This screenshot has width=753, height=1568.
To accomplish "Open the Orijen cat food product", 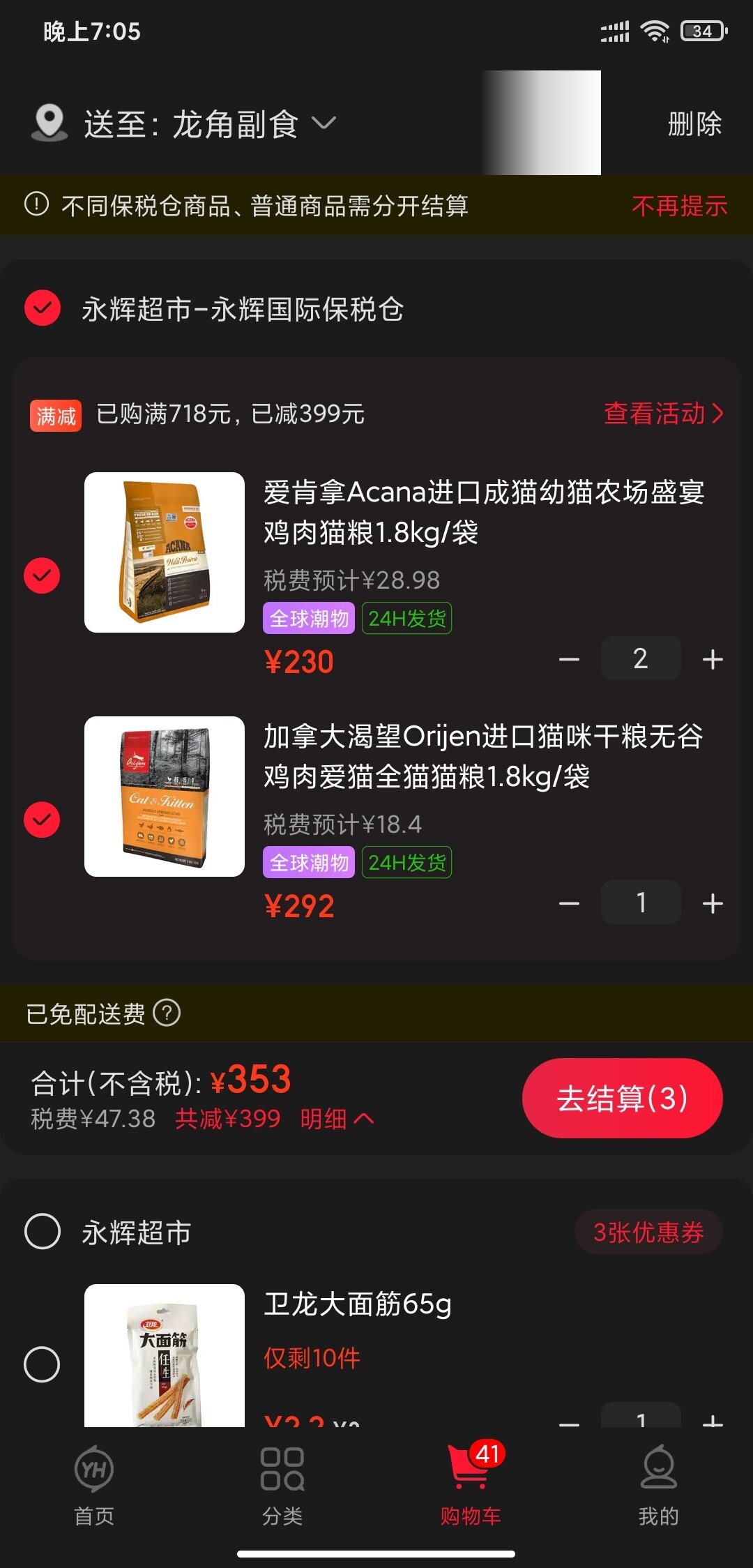I will pyautogui.click(x=165, y=797).
